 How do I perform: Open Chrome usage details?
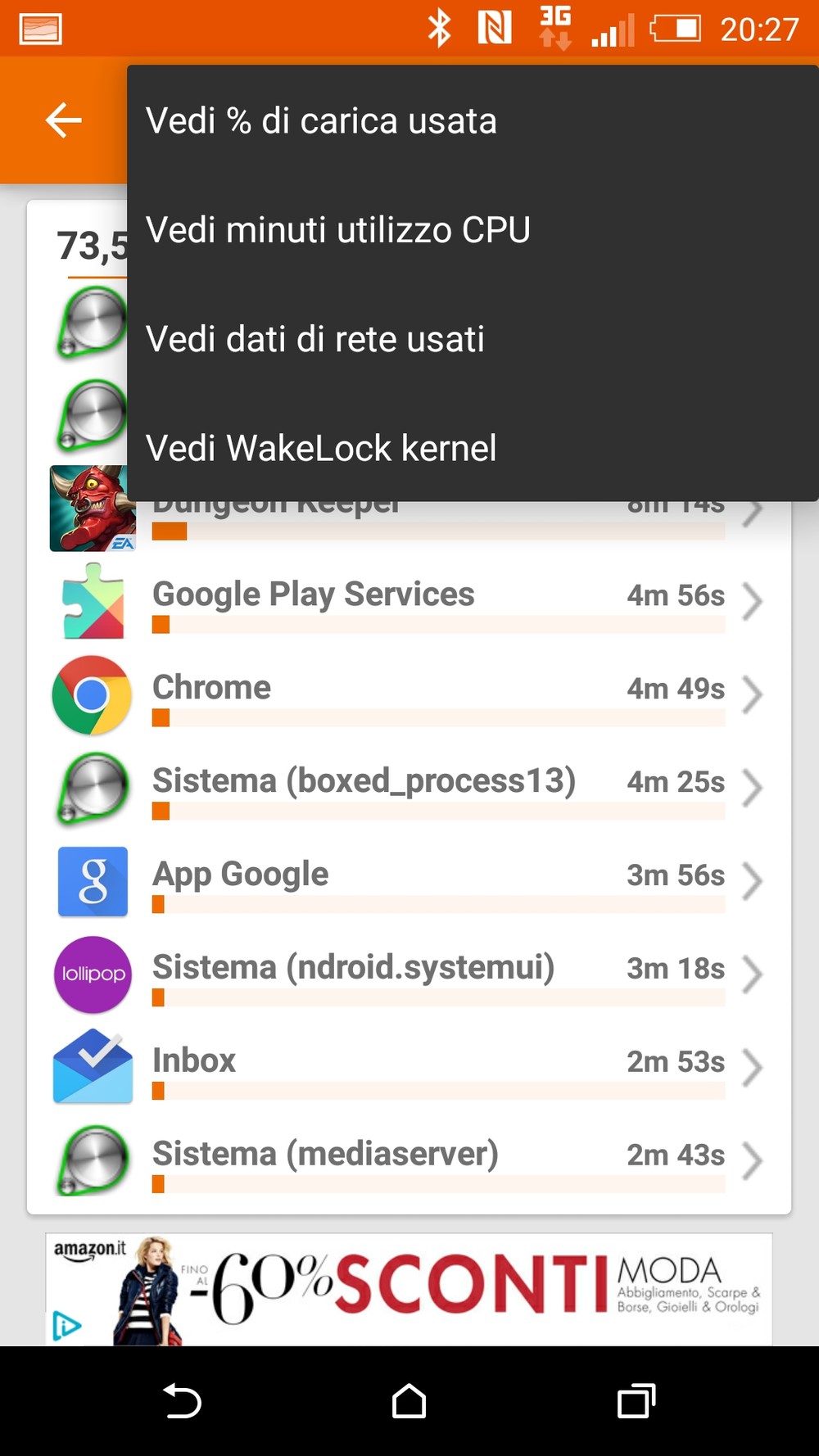[409, 695]
